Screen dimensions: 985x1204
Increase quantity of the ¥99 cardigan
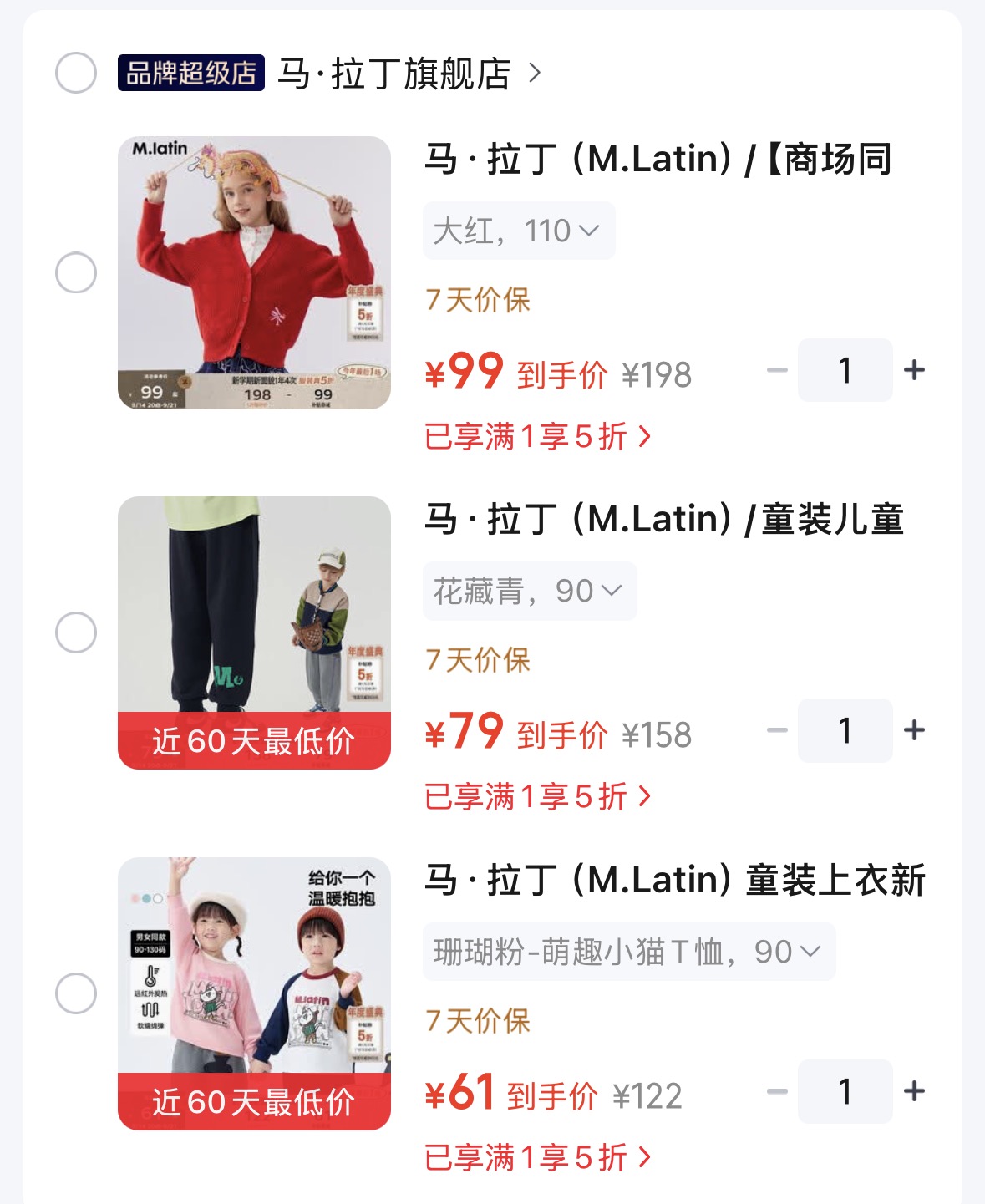(914, 369)
